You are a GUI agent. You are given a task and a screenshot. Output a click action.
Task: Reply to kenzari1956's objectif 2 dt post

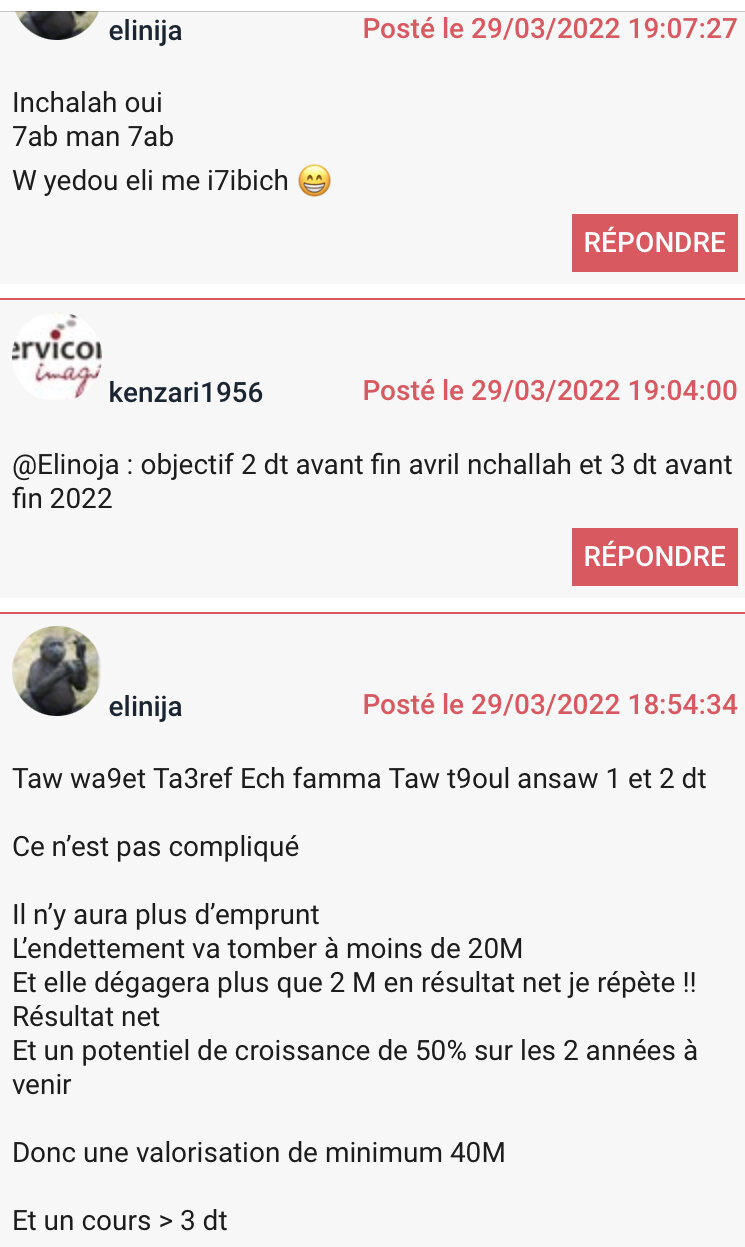[654, 556]
